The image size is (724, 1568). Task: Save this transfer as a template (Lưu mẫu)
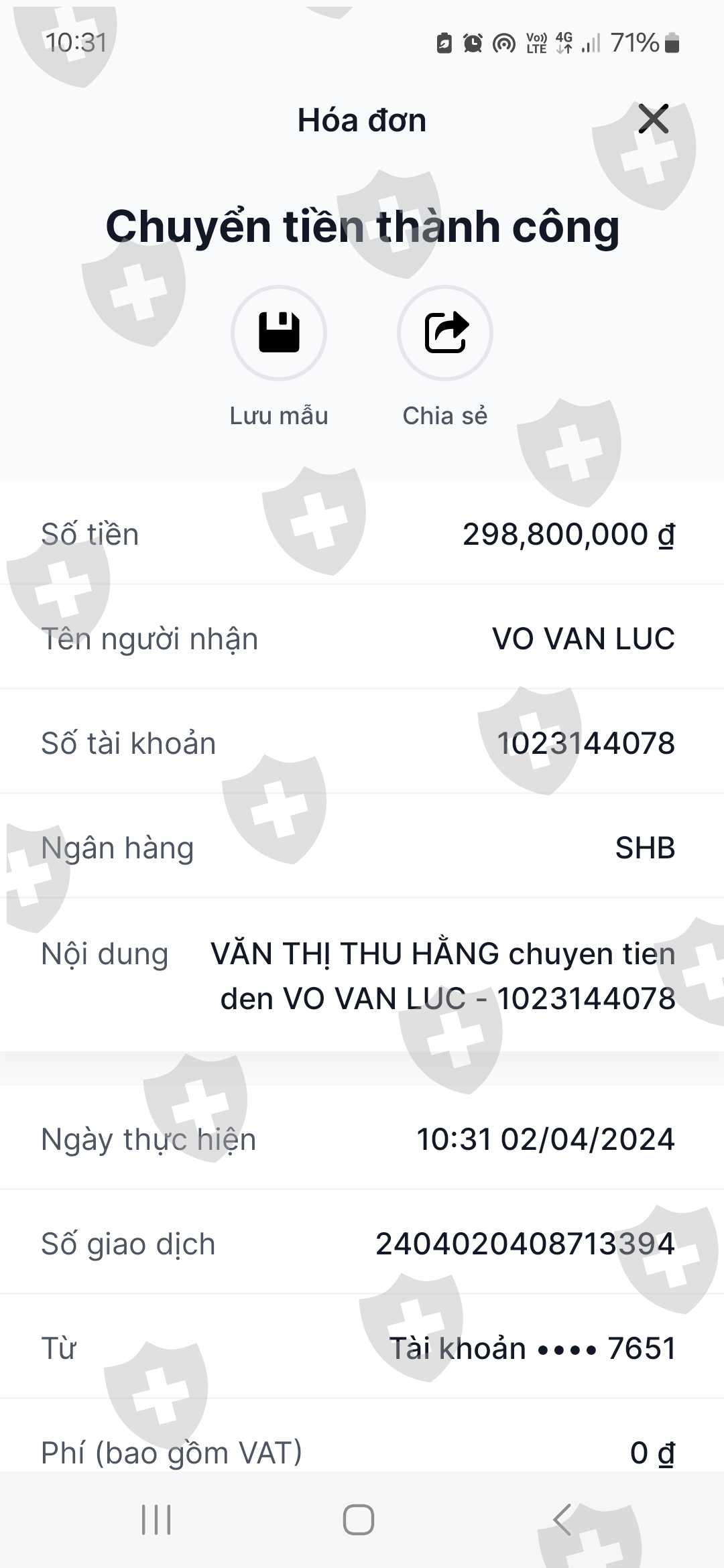tap(279, 333)
